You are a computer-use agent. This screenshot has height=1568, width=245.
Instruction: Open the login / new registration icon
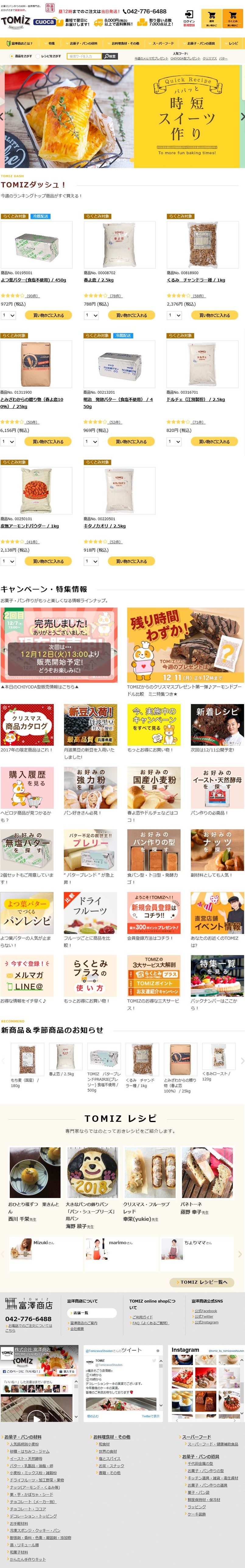[189, 18]
